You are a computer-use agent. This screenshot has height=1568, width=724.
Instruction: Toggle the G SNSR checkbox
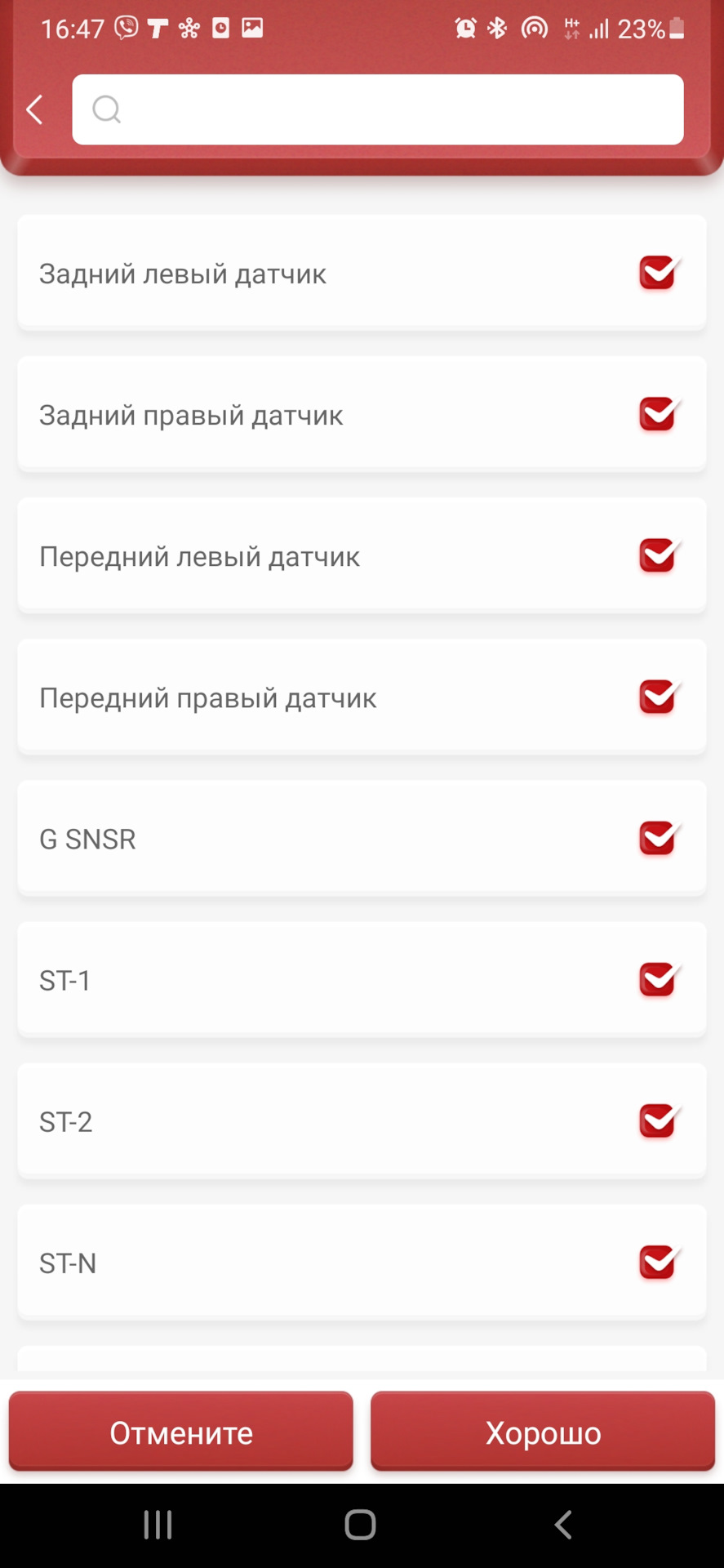[x=660, y=838]
